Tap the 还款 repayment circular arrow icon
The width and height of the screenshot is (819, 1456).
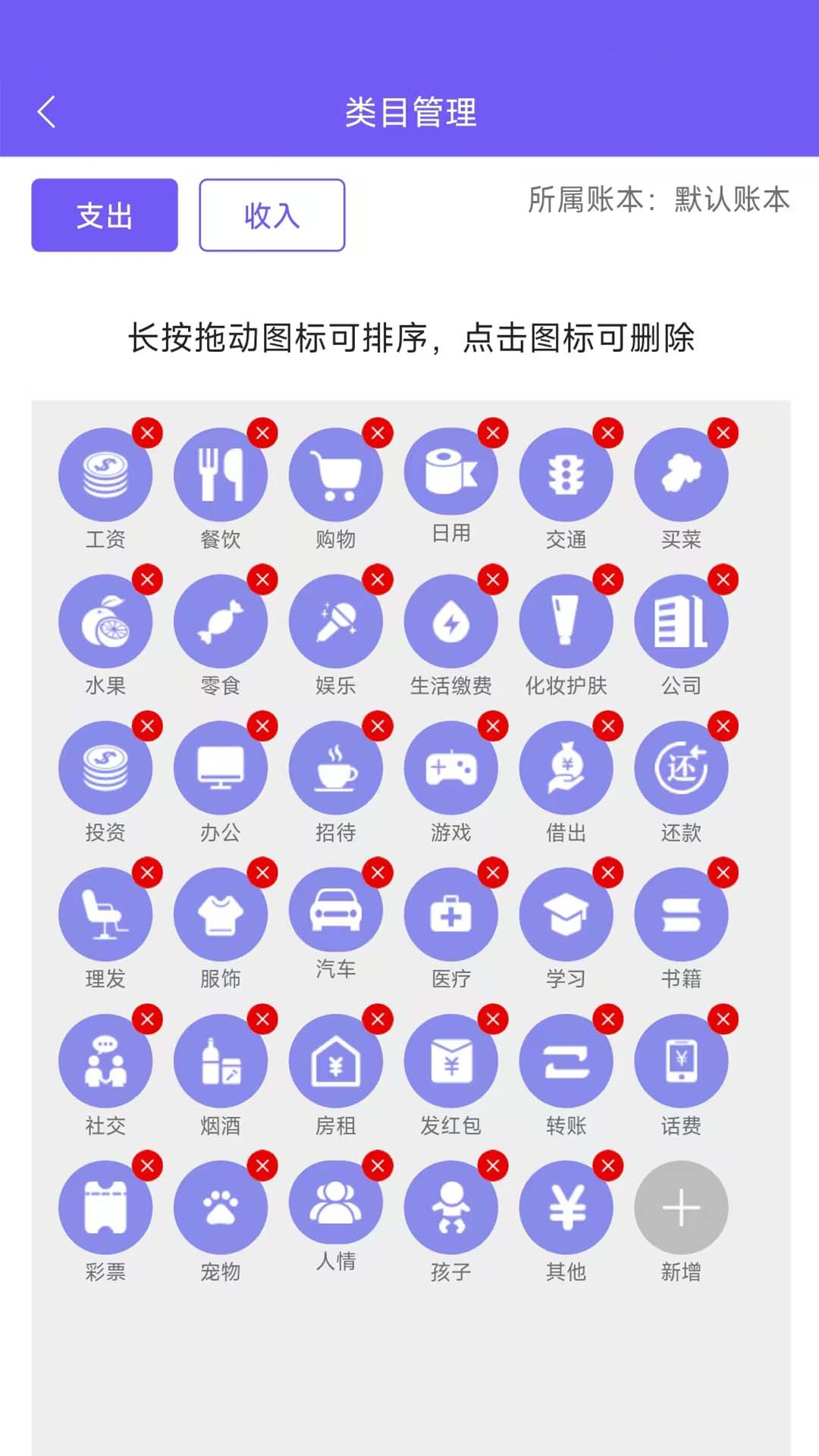pos(682,767)
